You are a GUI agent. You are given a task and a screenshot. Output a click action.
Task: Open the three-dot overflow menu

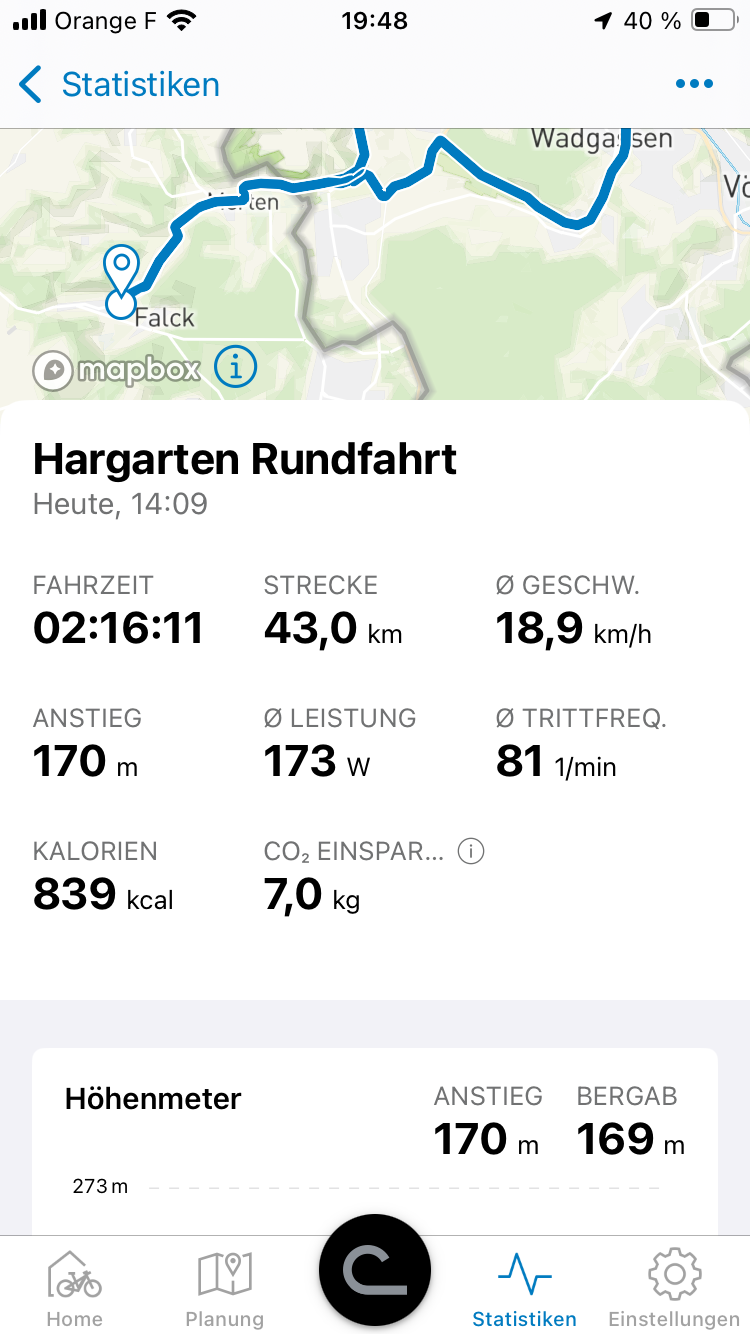point(694,85)
